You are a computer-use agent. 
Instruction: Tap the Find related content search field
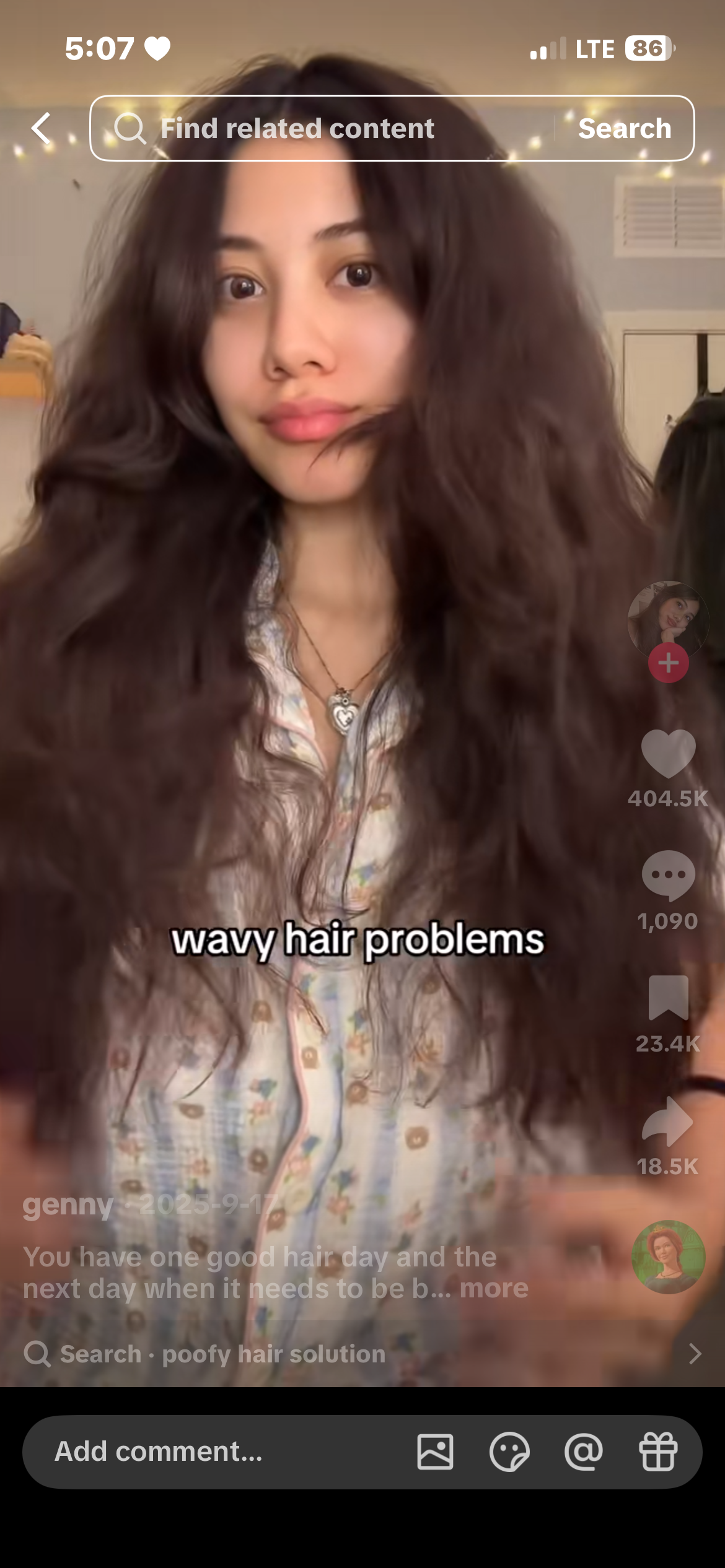[x=322, y=128]
